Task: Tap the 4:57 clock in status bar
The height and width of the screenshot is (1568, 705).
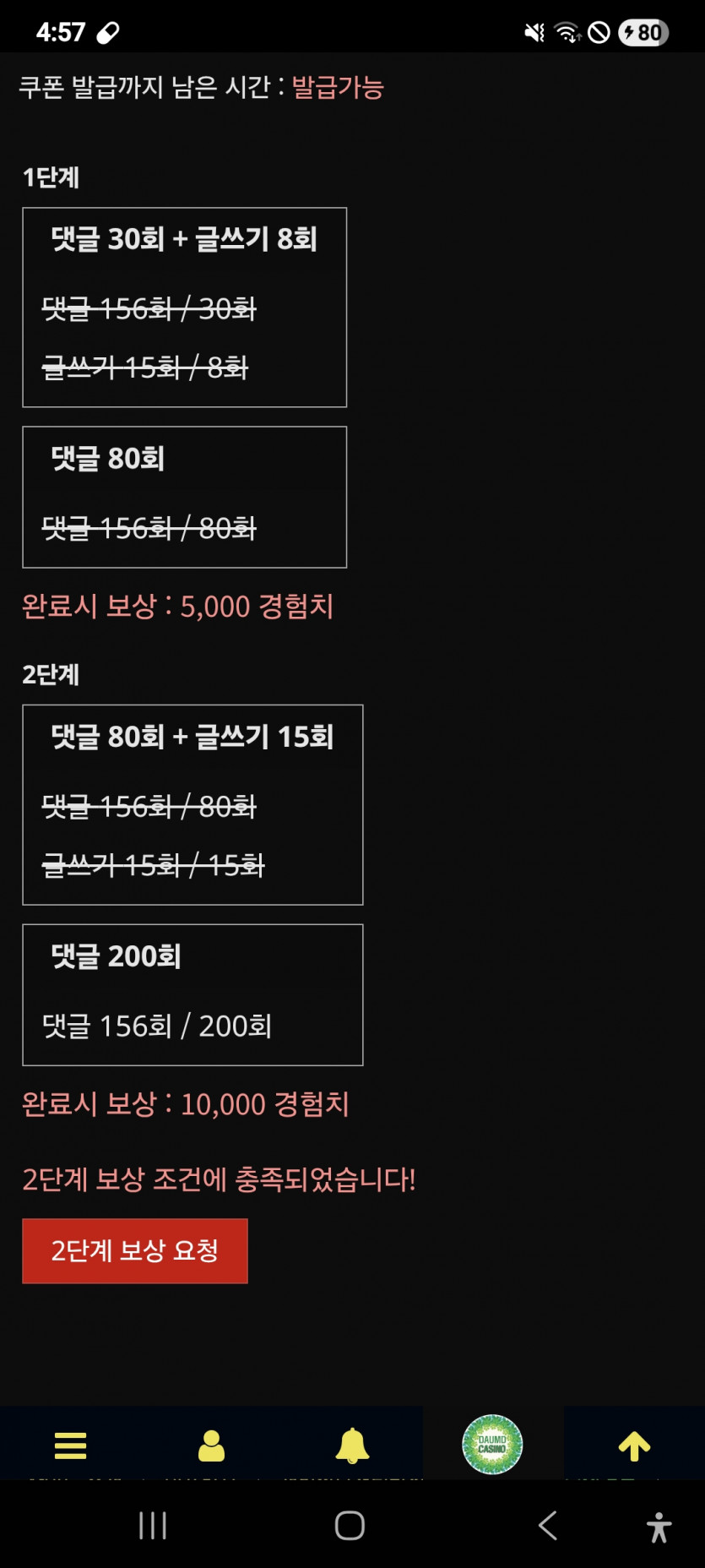Action: pos(62,31)
